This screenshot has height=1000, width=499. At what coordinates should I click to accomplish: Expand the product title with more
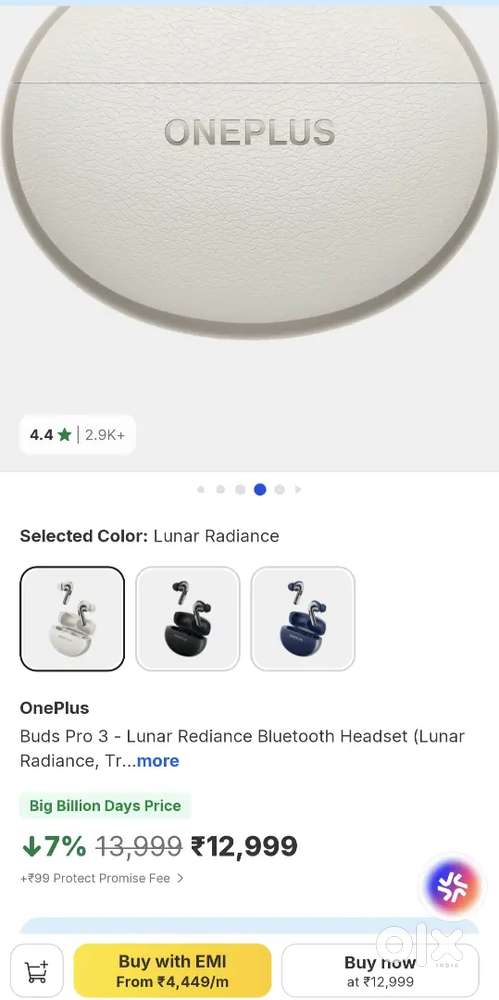(158, 761)
